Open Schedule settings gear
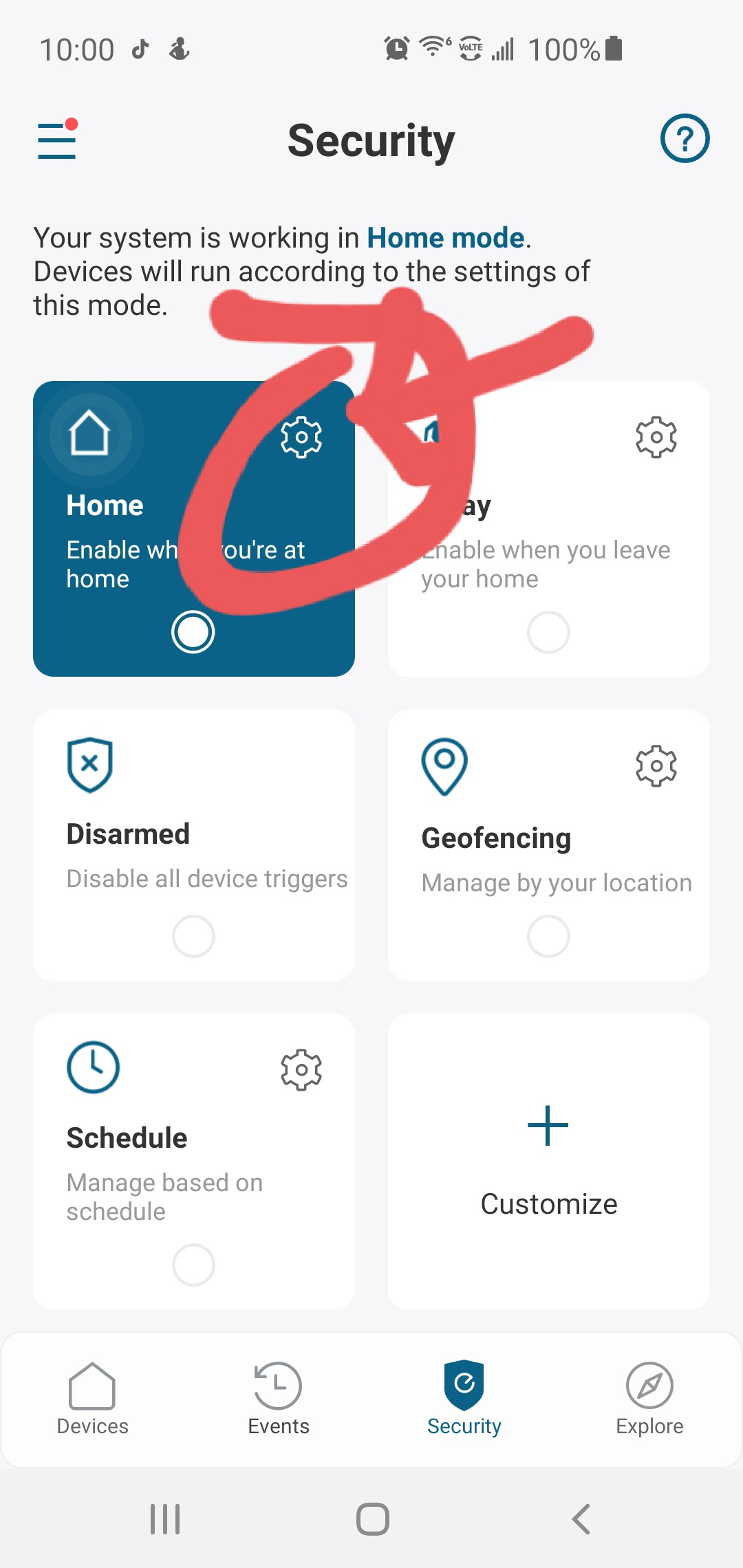 [301, 1069]
